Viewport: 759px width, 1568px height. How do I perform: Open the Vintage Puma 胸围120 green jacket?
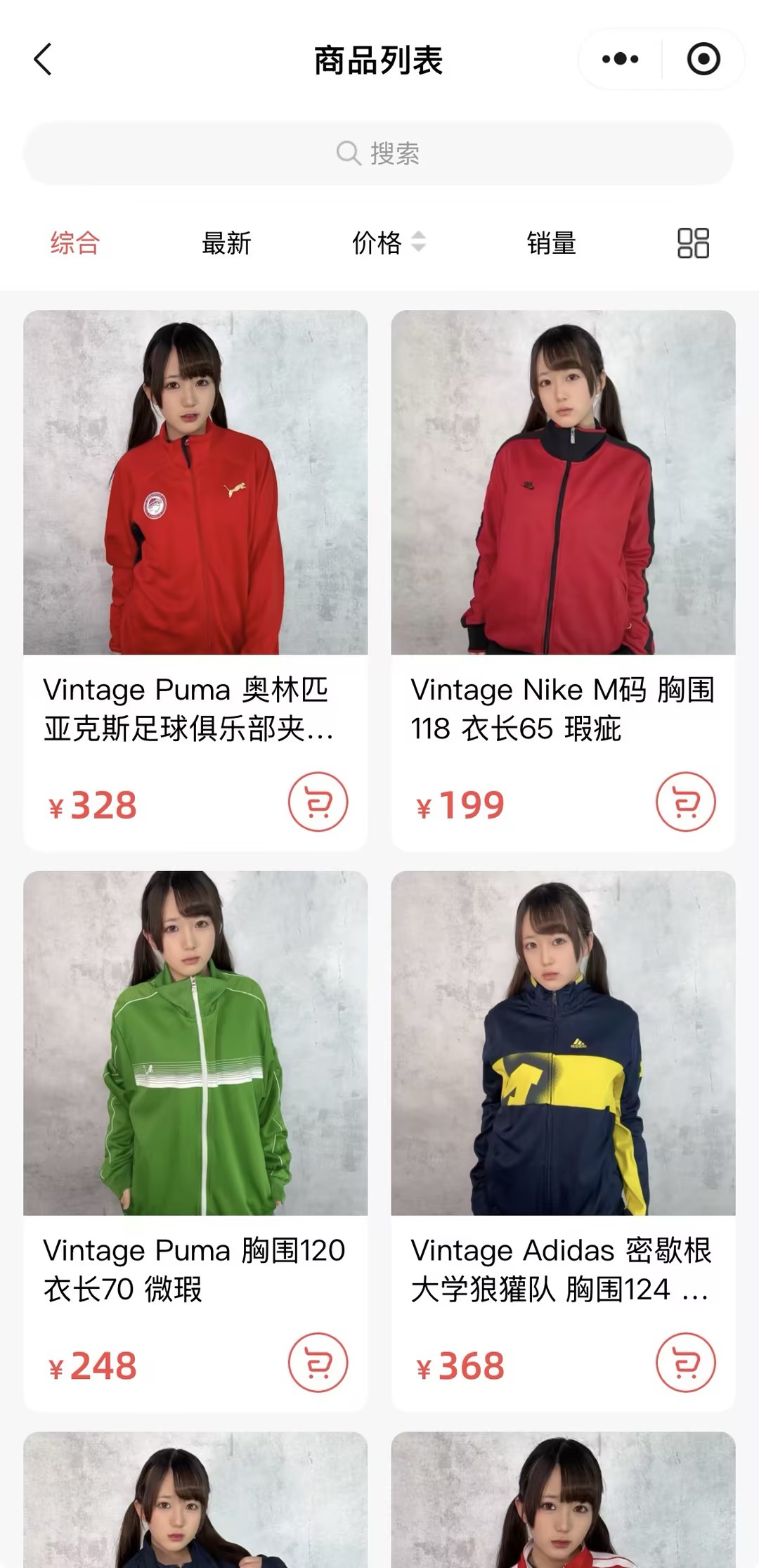[x=195, y=1043]
